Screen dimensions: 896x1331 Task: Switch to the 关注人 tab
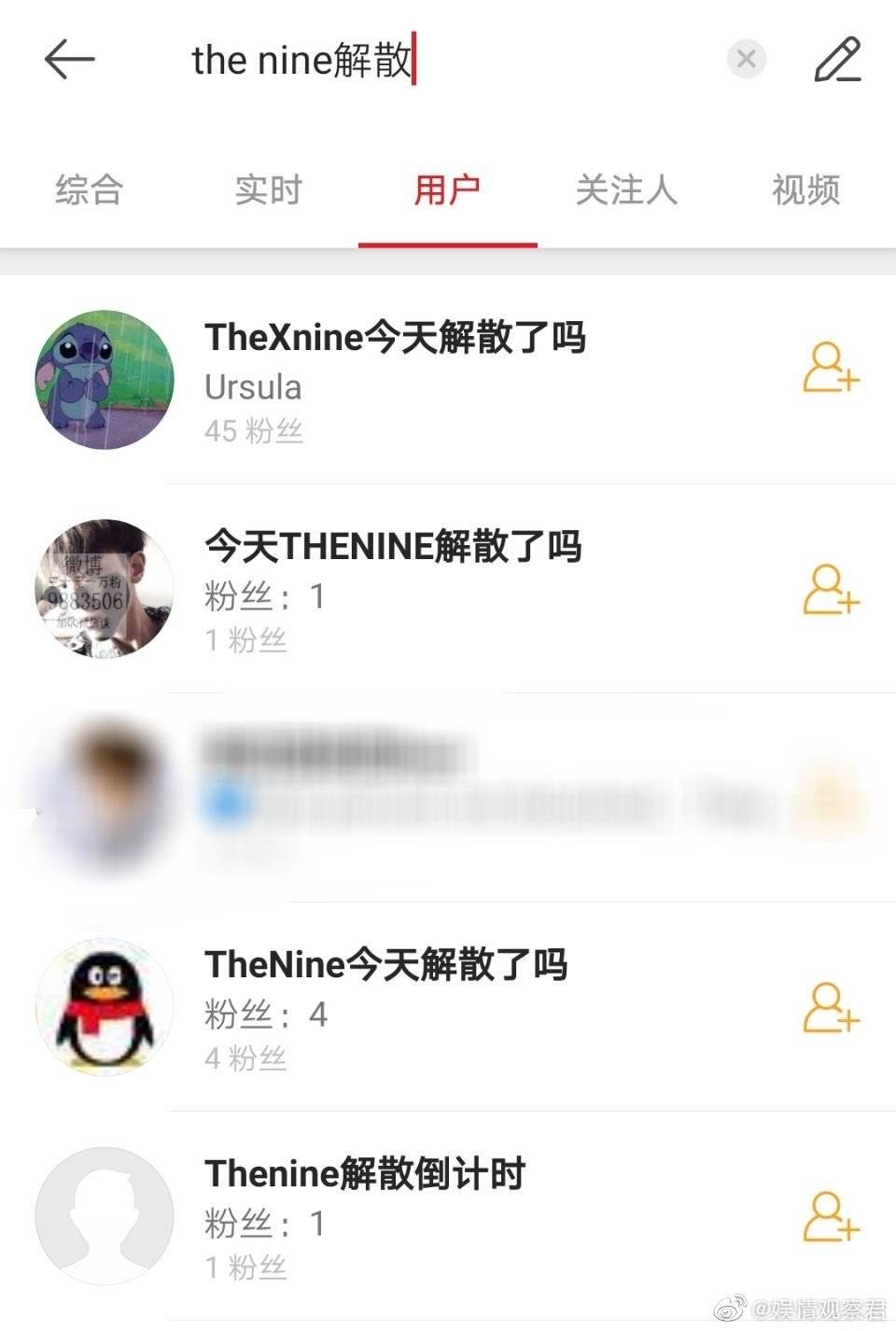click(x=626, y=190)
